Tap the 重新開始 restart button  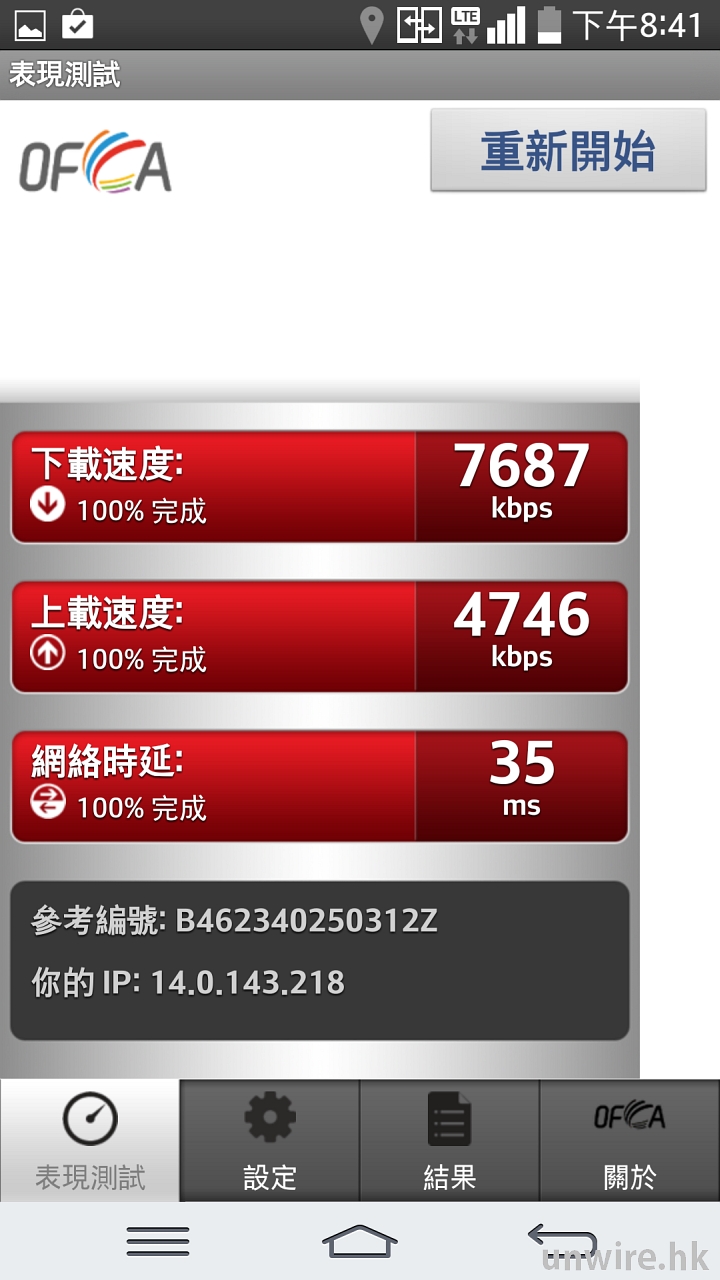click(x=568, y=150)
